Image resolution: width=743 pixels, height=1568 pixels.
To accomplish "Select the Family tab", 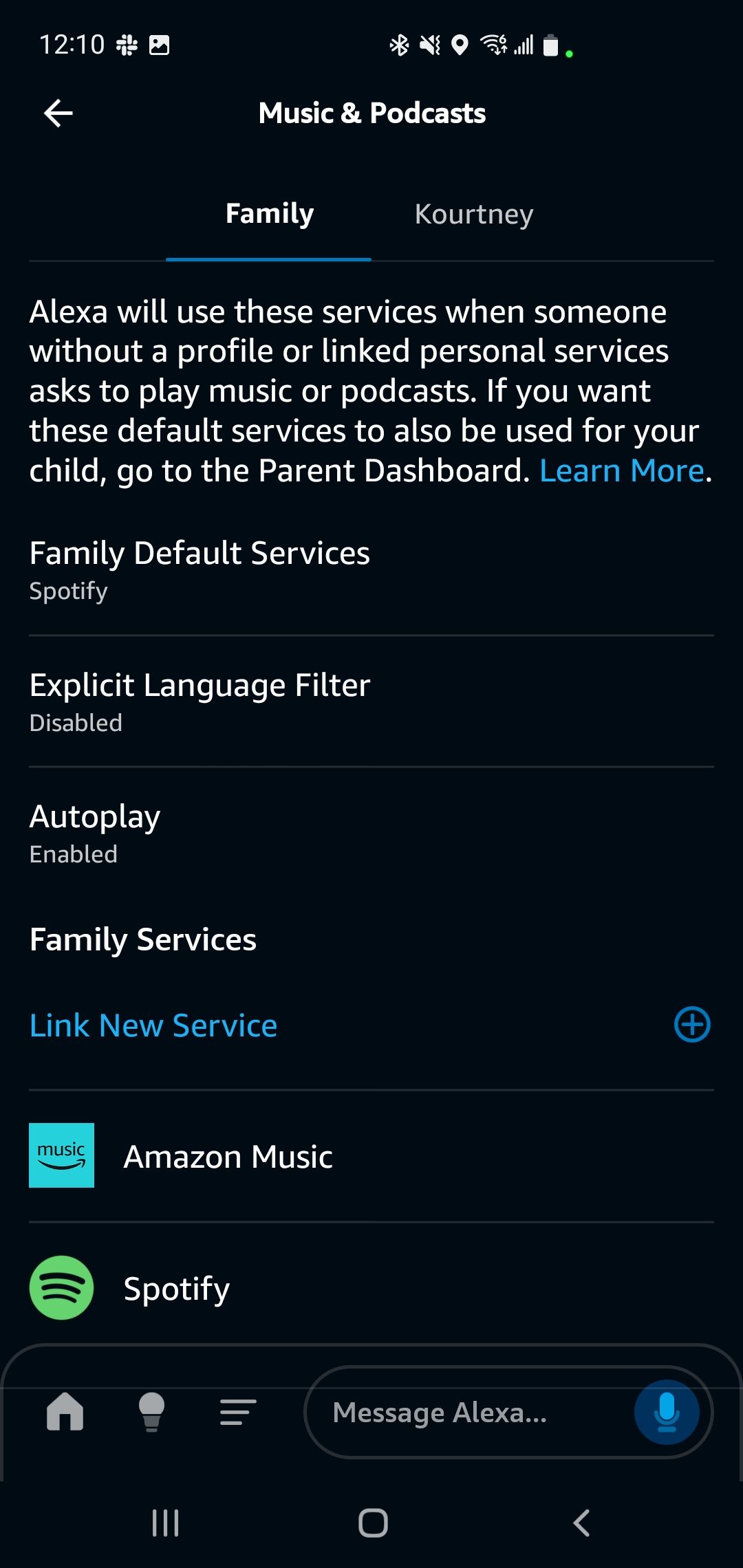I will (x=268, y=214).
